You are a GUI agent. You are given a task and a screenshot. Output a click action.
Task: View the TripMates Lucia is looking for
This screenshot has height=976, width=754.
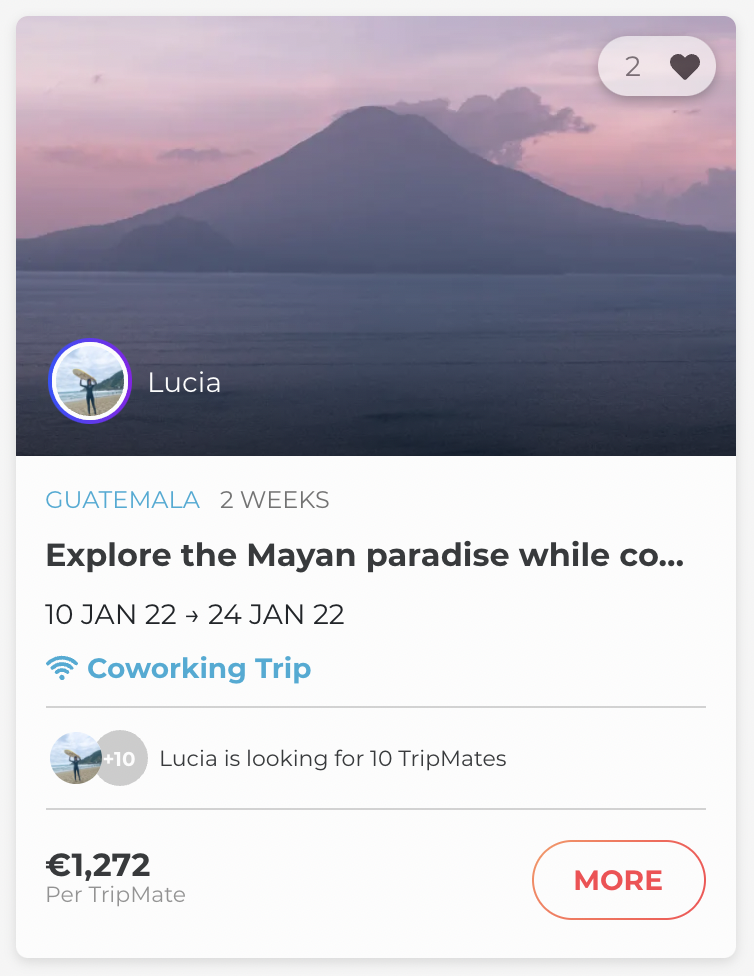[x=331, y=758]
